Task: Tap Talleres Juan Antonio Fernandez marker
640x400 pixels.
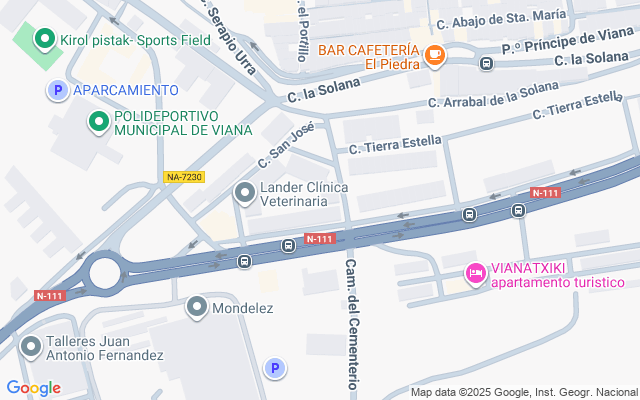Action: 31,347
